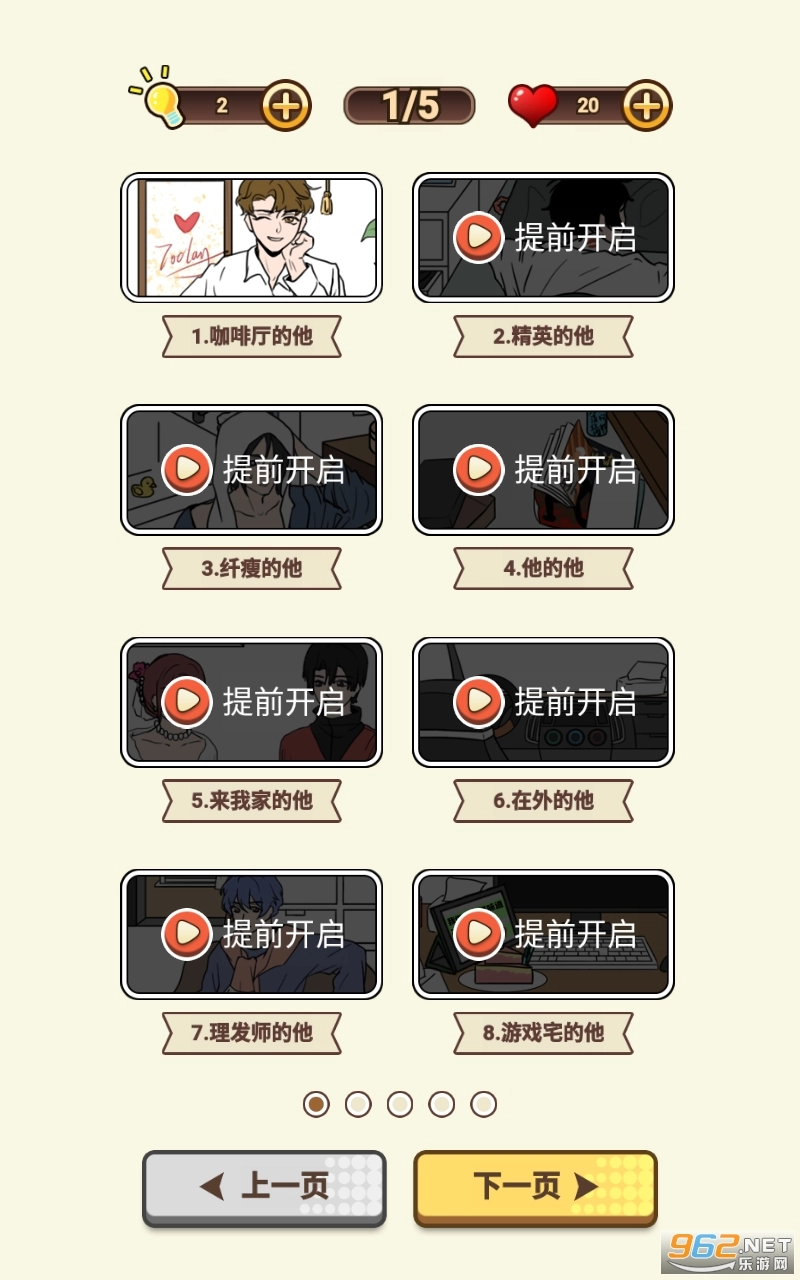Unlock level 5 来我家的他 early
800x1280 pixels.
click(251, 702)
